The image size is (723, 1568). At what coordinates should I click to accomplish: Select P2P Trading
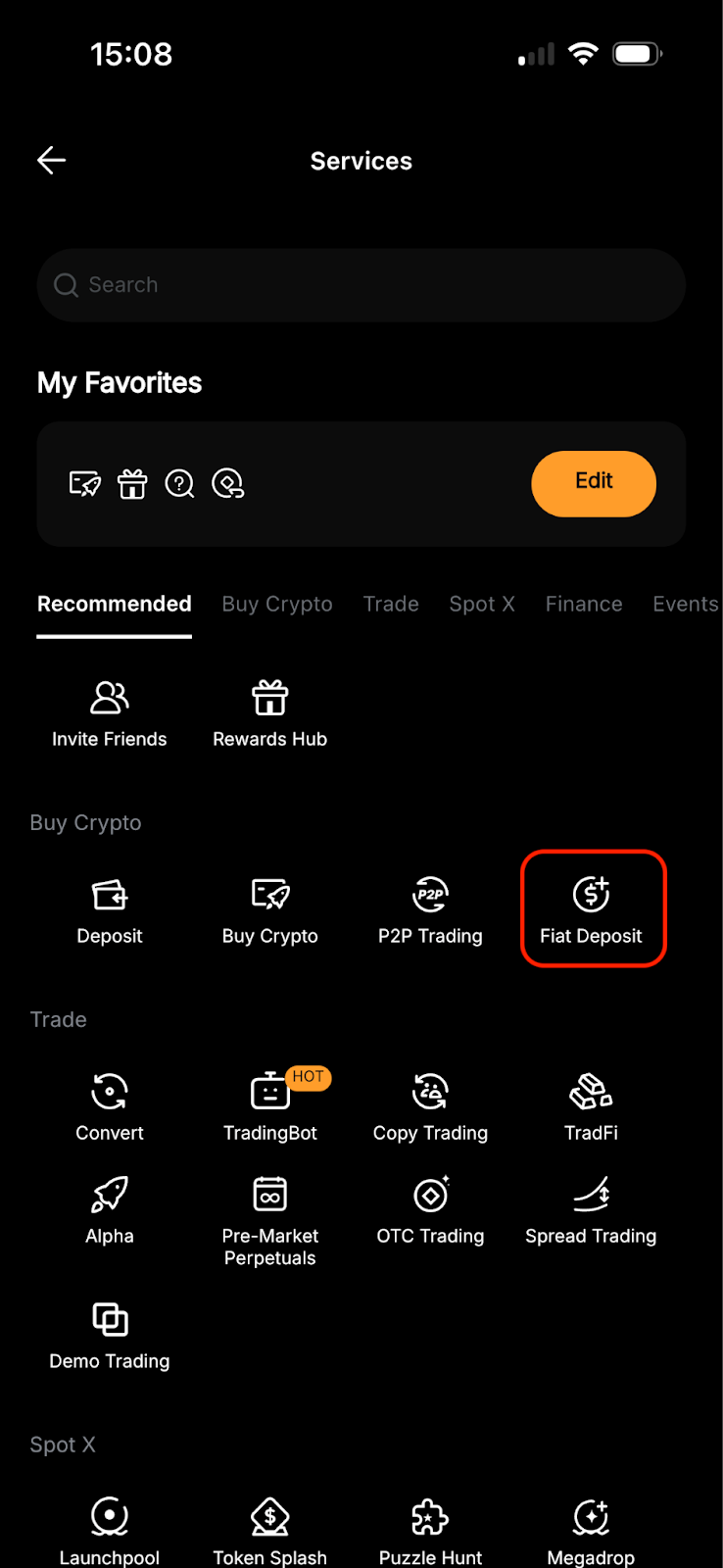pos(430,910)
